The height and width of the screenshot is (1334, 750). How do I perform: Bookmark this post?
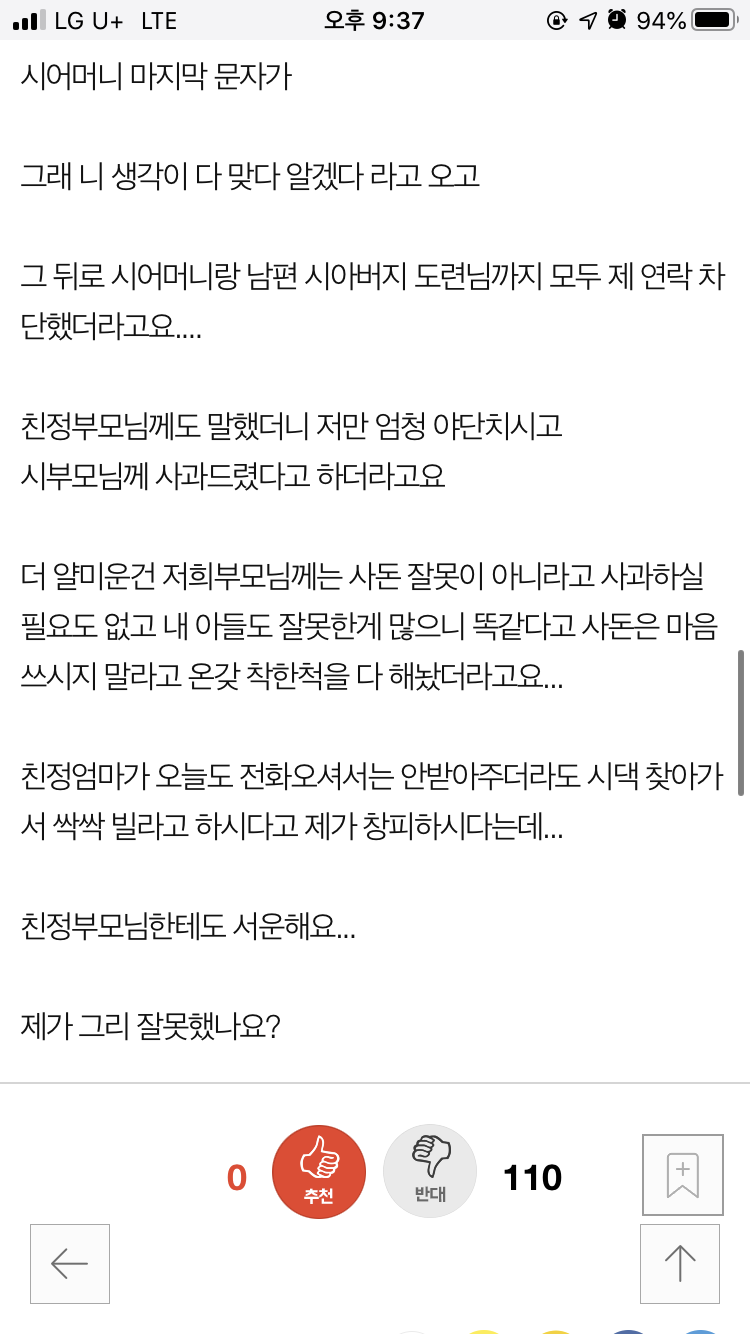[682, 1174]
